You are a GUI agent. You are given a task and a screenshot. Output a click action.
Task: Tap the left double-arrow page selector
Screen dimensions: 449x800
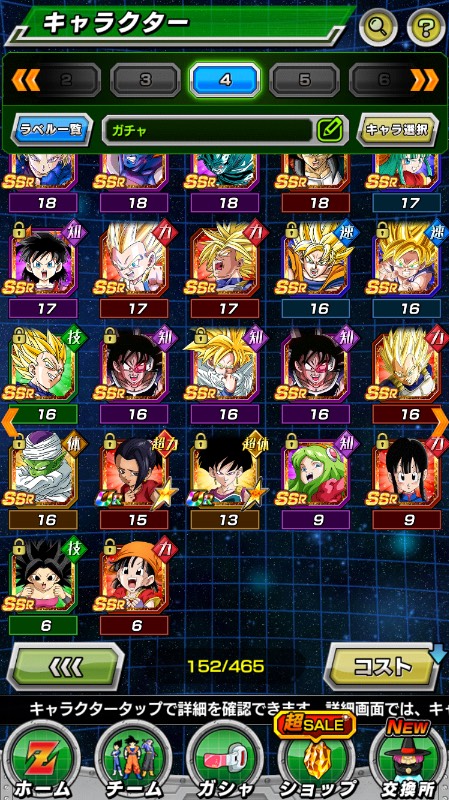[26, 80]
